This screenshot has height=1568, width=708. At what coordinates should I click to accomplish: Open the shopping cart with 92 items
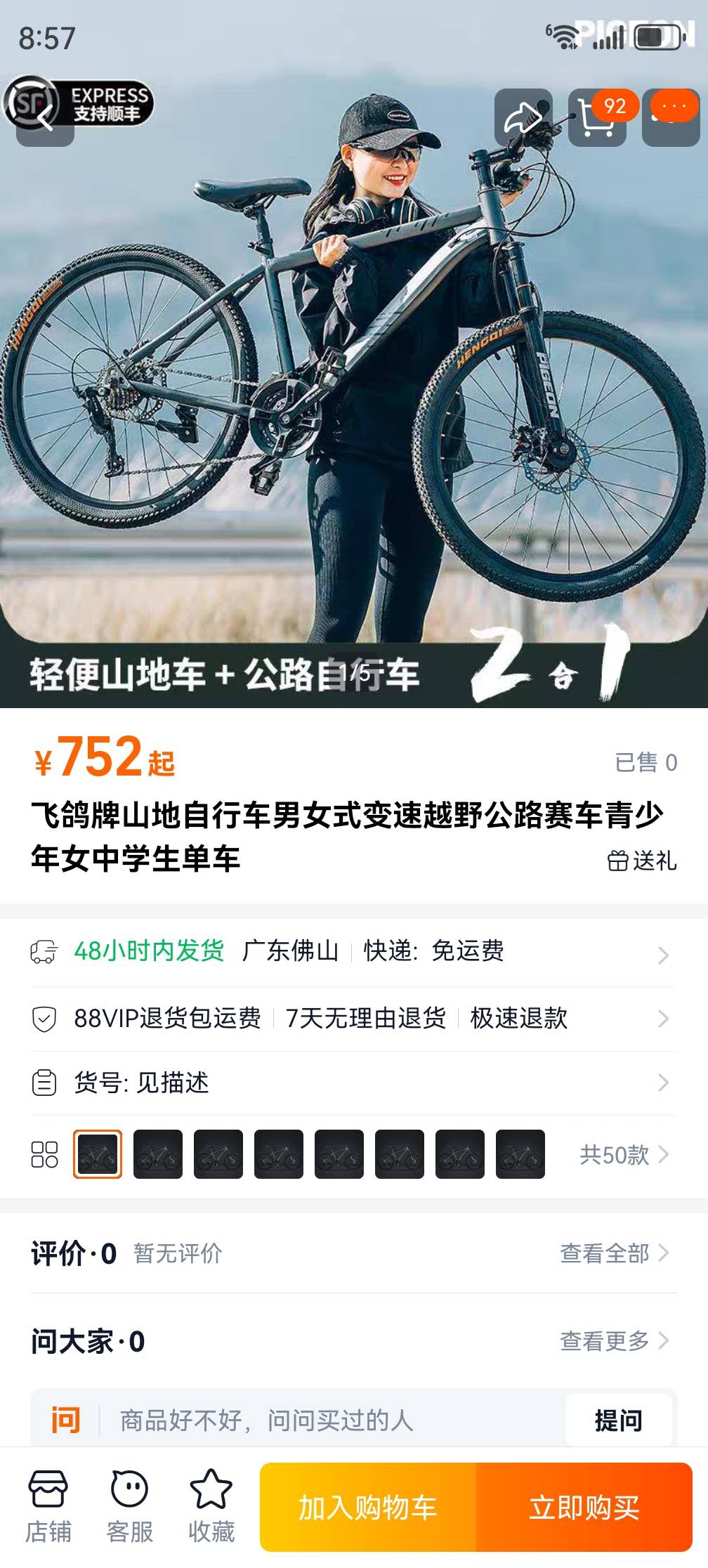(x=597, y=118)
